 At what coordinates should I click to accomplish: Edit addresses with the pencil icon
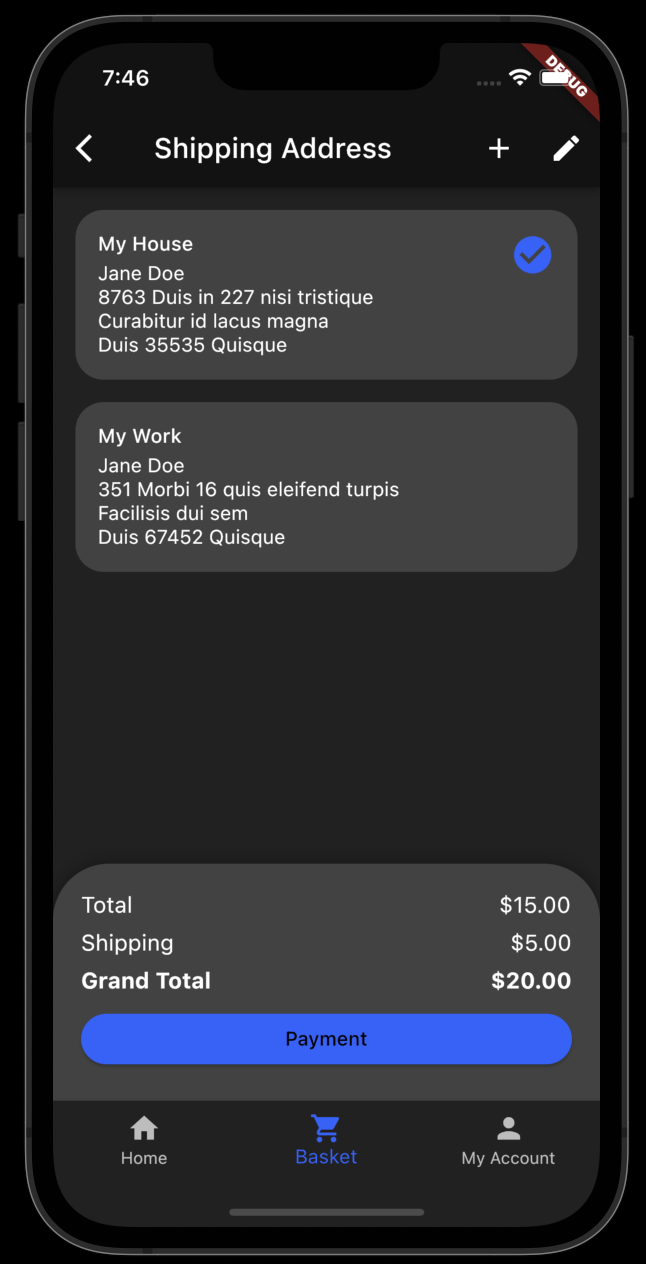click(566, 149)
